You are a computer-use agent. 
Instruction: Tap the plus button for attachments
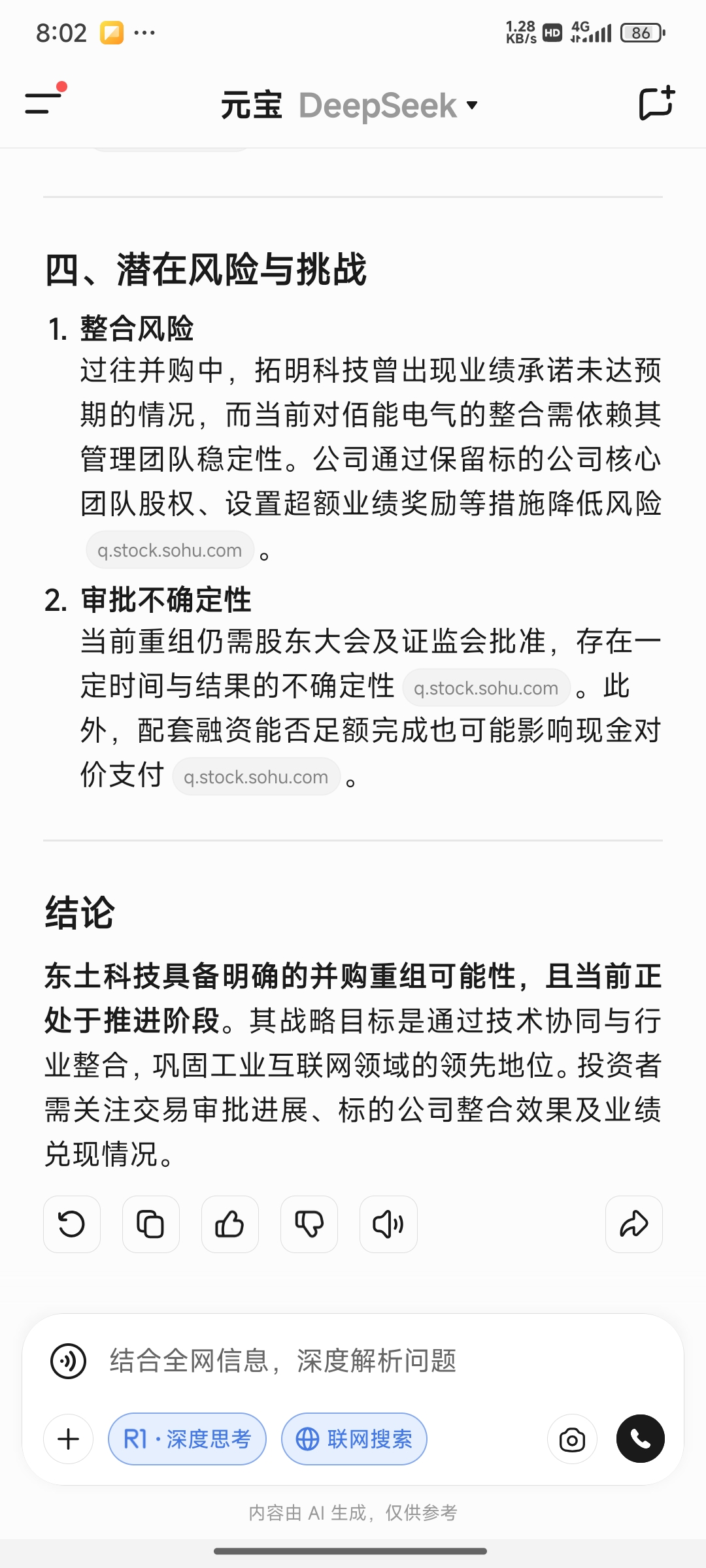tap(69, 1439)
